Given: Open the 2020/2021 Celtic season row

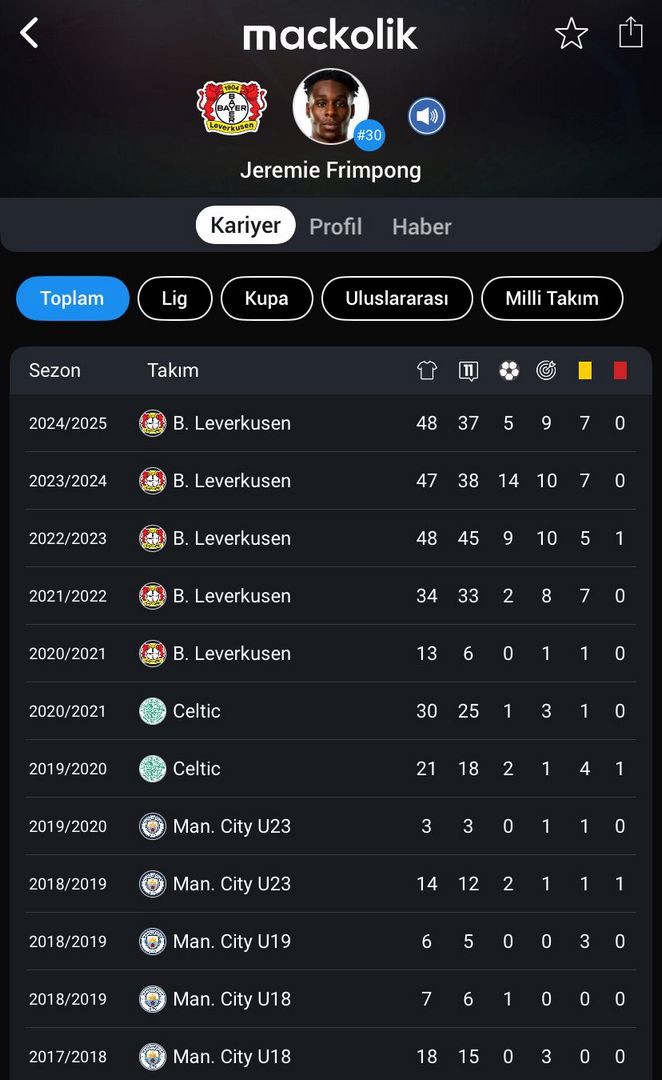Looking at the screenshot, I should [x=331, y=711].
